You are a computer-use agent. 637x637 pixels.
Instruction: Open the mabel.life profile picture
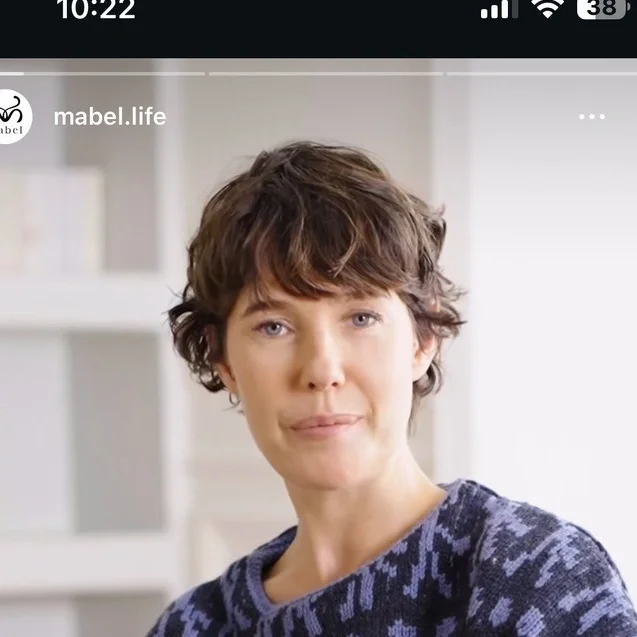coord(12,117)
